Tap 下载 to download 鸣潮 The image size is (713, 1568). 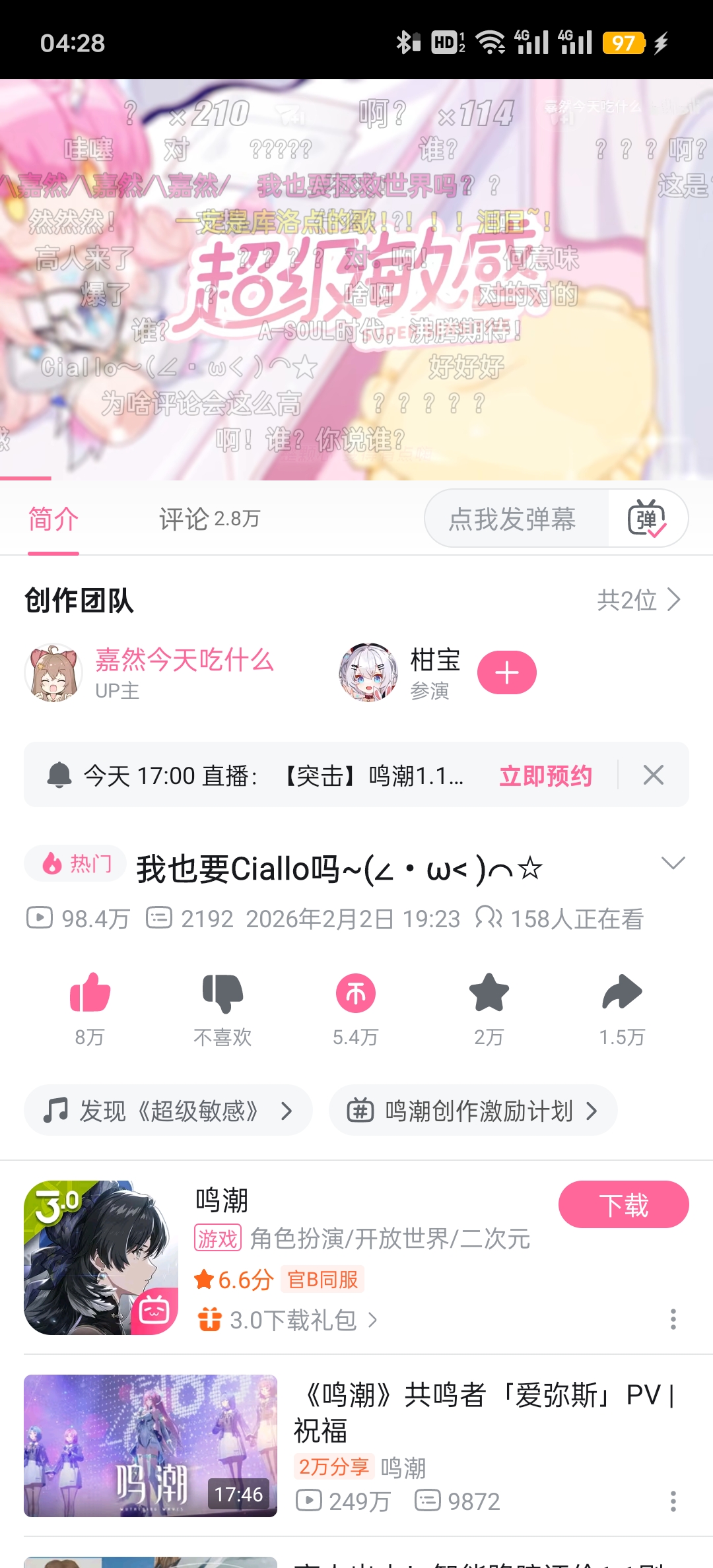pos(623,1205)
